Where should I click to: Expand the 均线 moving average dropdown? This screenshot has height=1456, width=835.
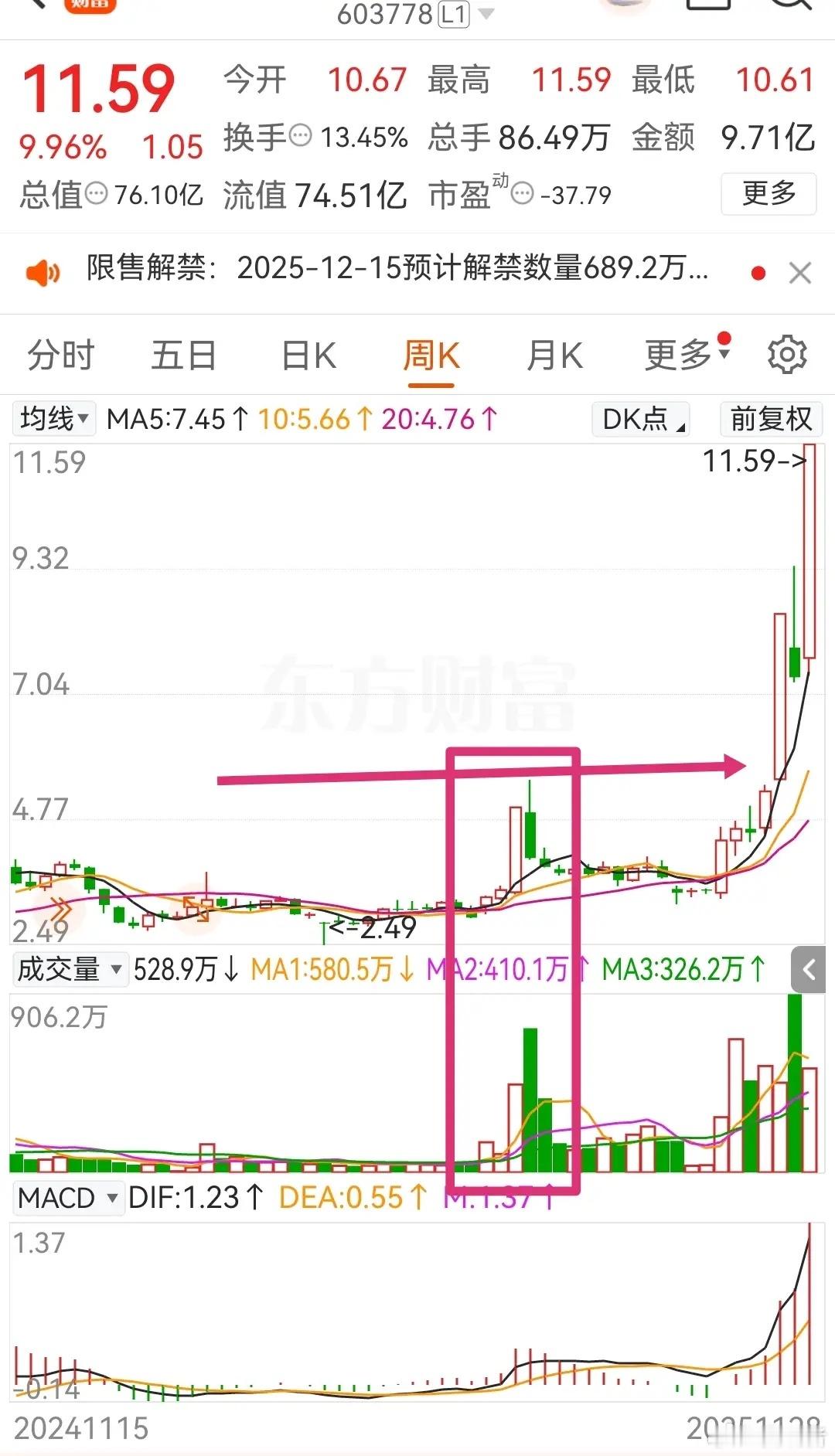pyautogui.click(x=53, y=418)
